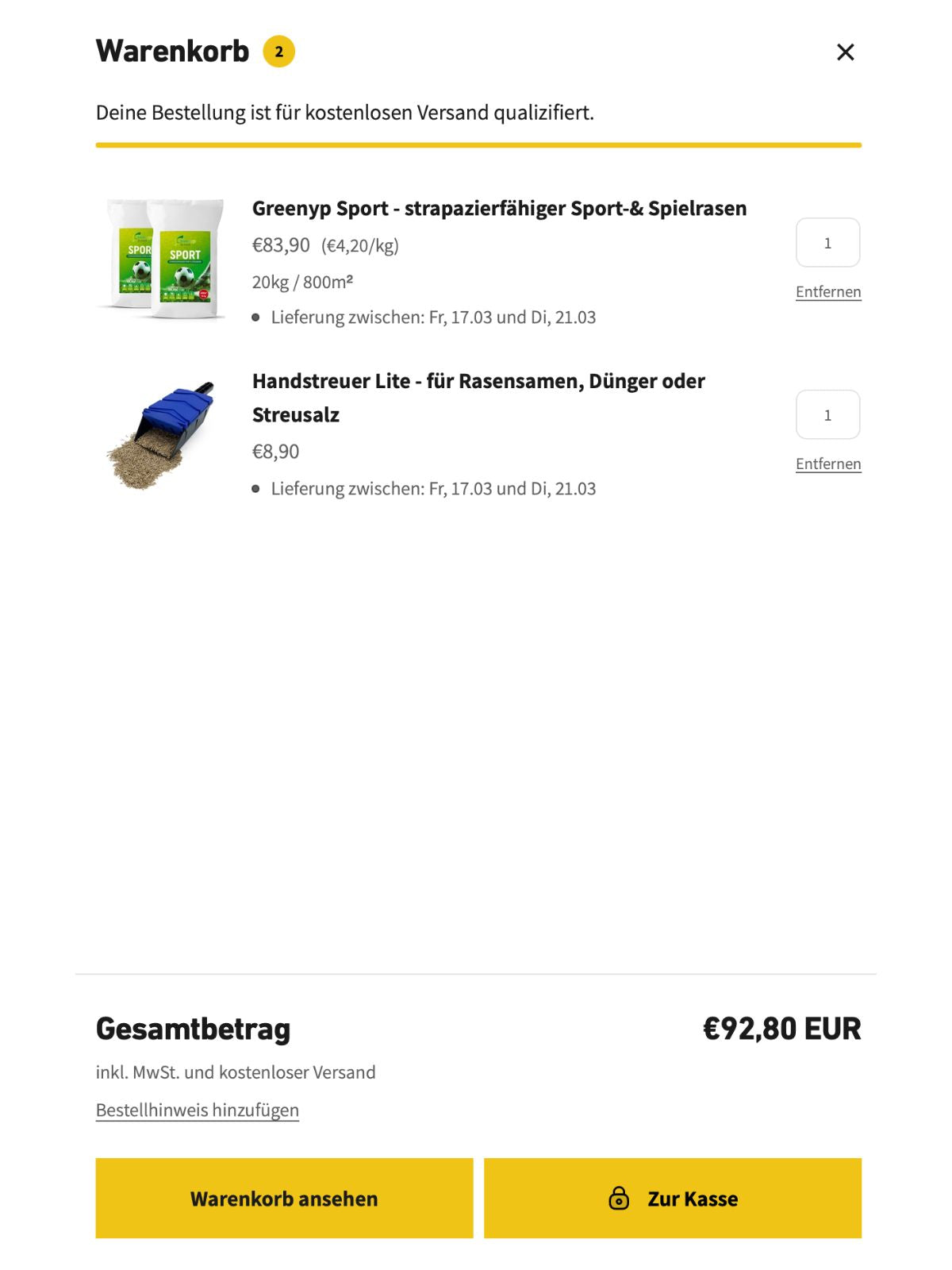Open the Handstreuer Lite scoop image
Viewport: 952px width, 1270px height.
pyautogui.click(x=163, y=434)
